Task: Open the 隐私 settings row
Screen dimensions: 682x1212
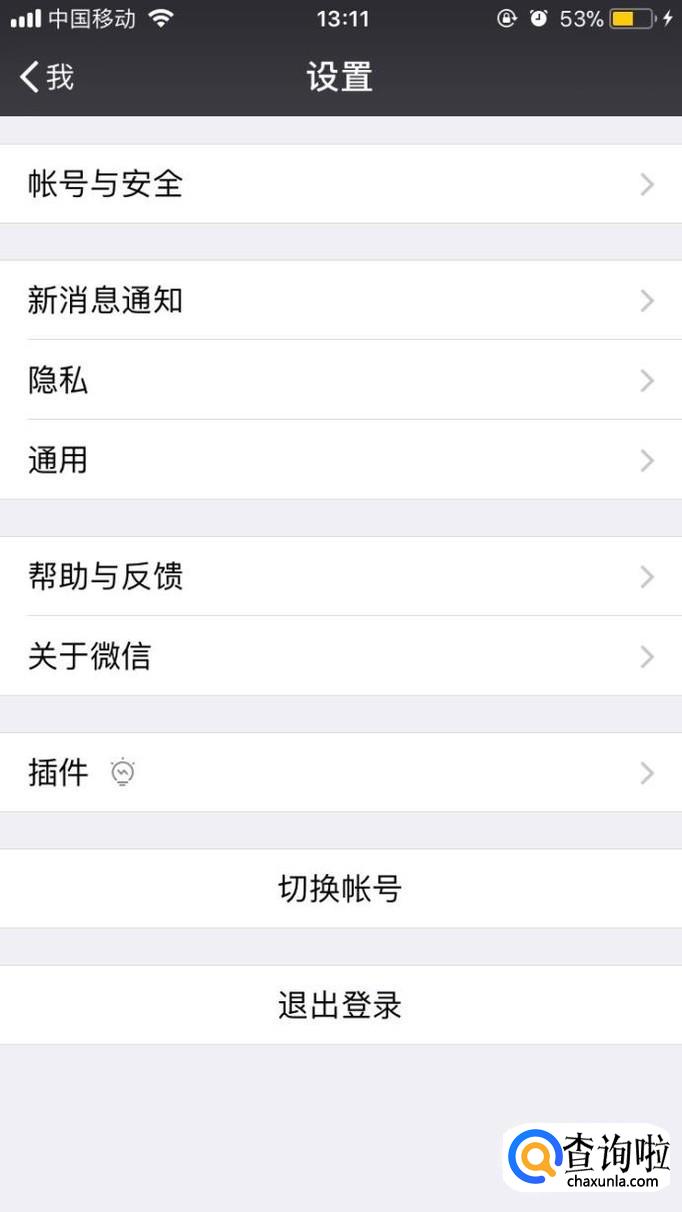Action: pos(340,380)
